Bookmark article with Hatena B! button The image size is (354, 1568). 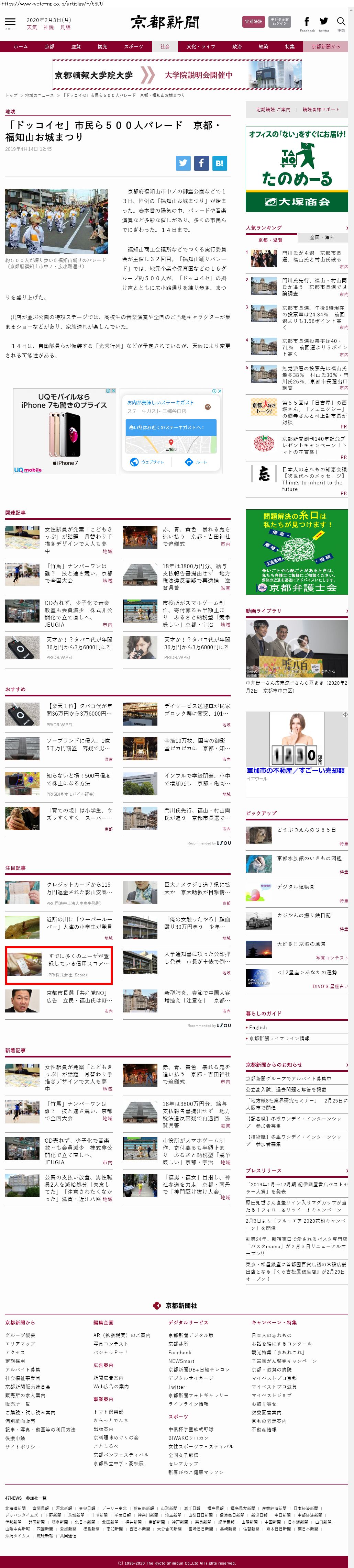point(219,163)
